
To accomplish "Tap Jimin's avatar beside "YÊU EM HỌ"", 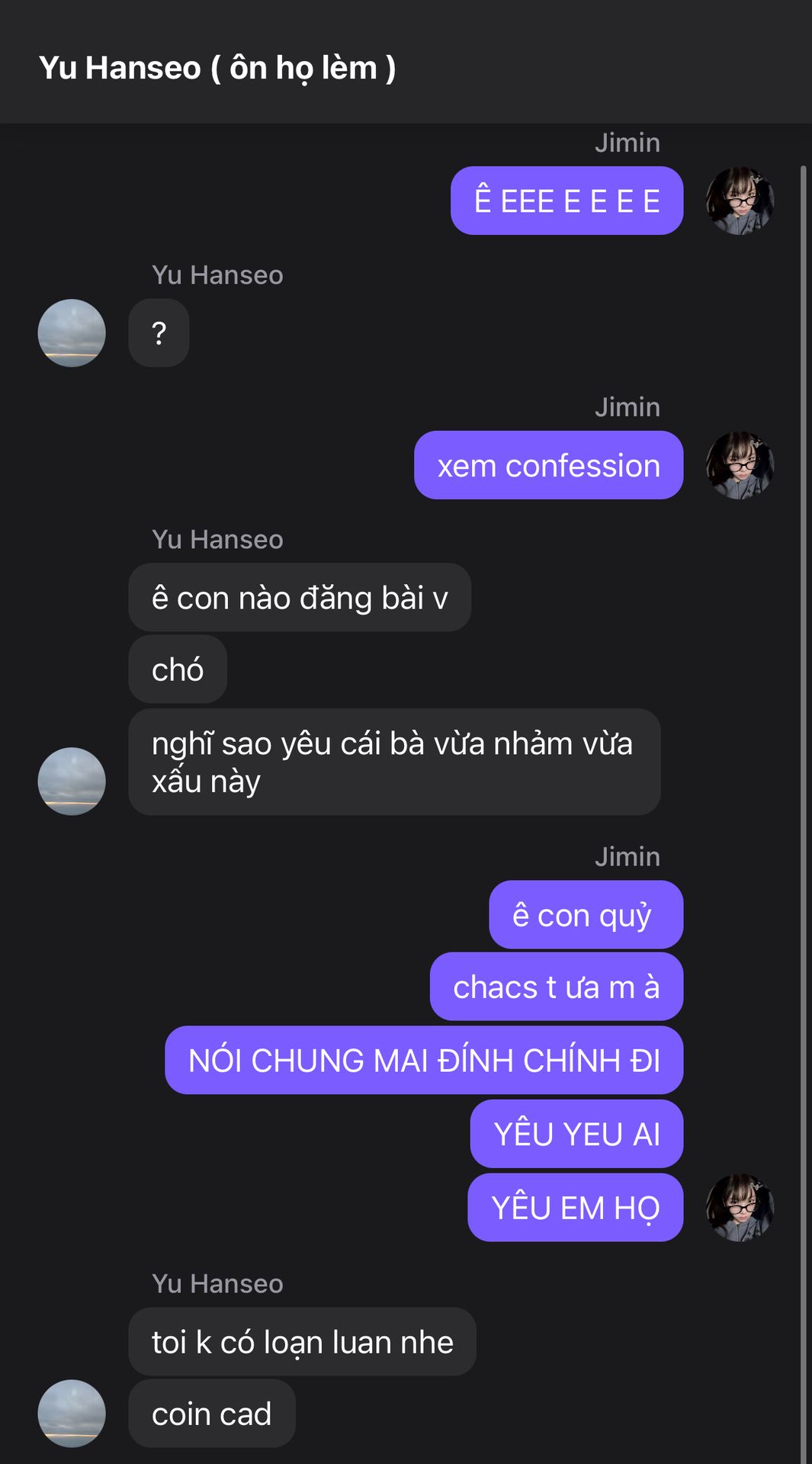I will tap(740, 1207).
